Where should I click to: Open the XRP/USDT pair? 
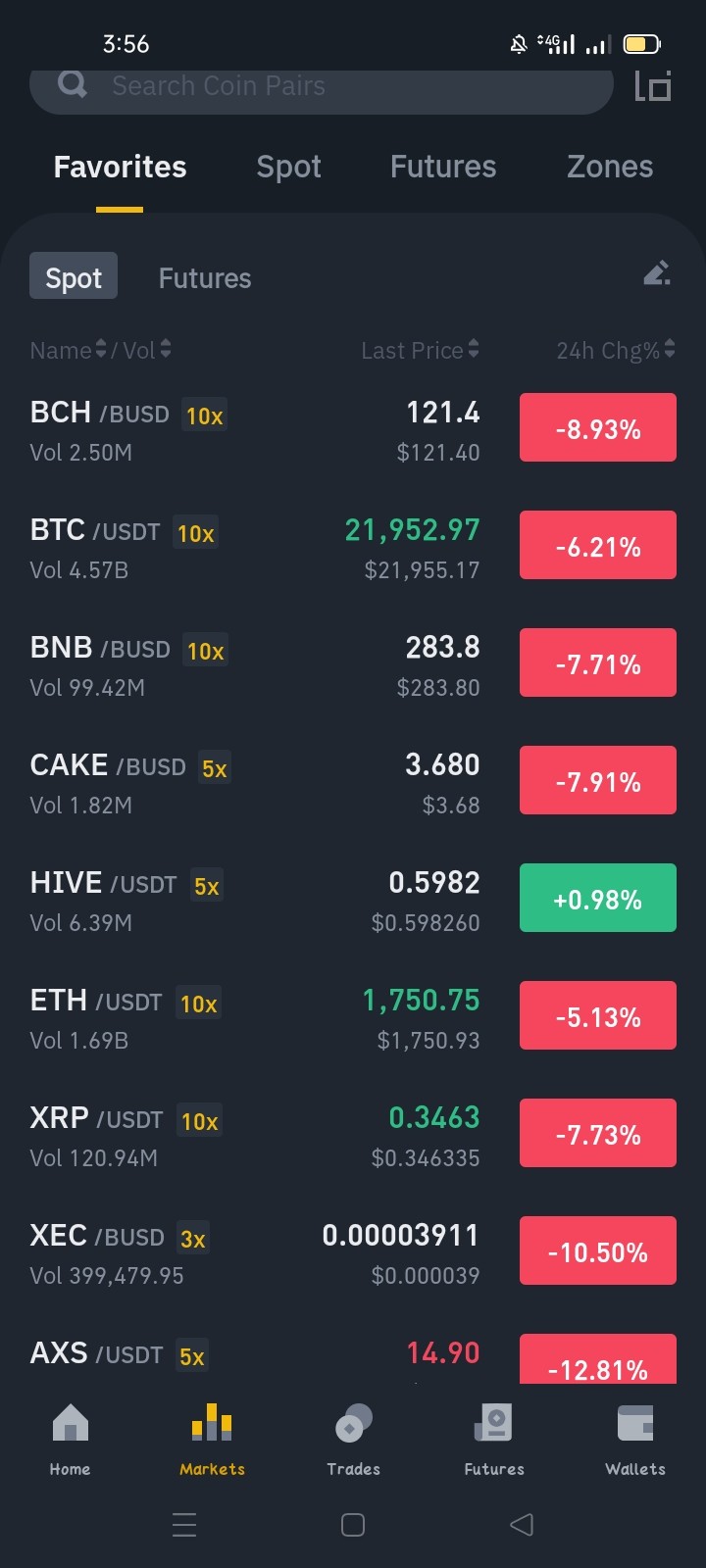pos(353,1136)
